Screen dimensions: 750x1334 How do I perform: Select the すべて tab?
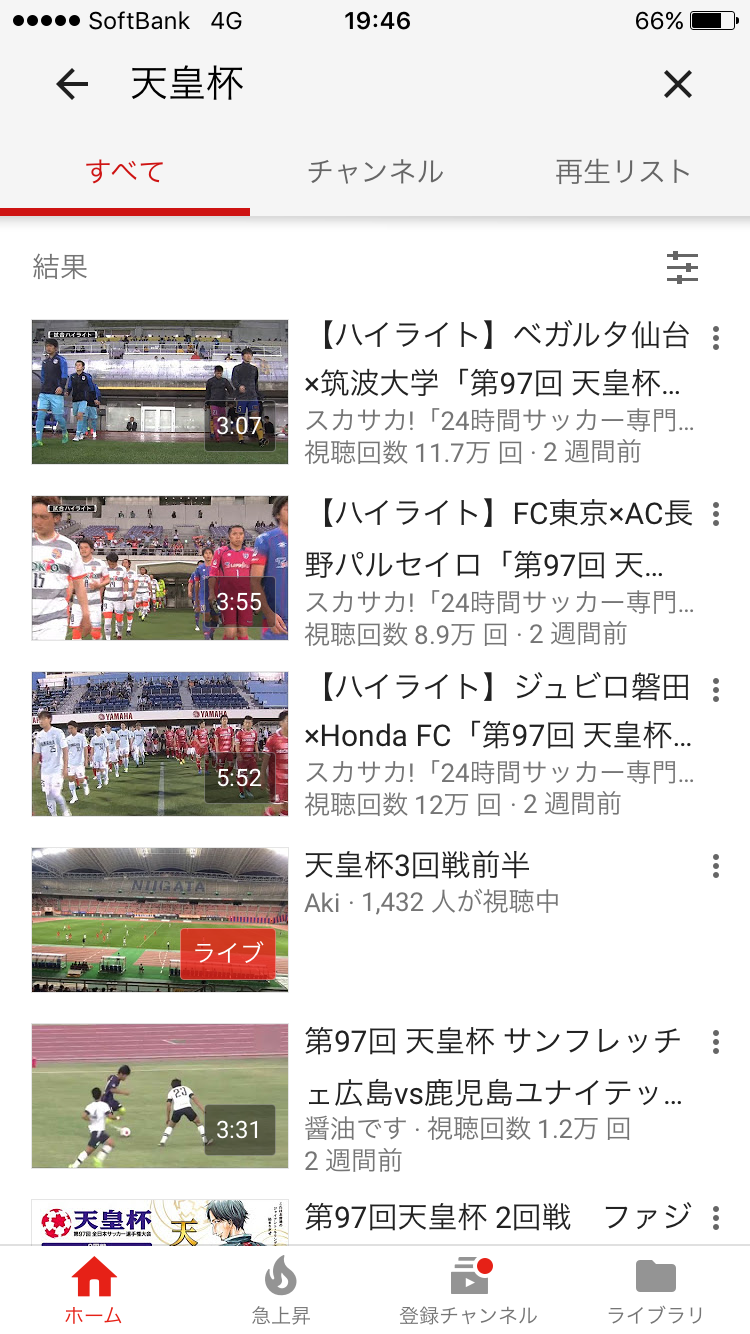pos(125,171)
